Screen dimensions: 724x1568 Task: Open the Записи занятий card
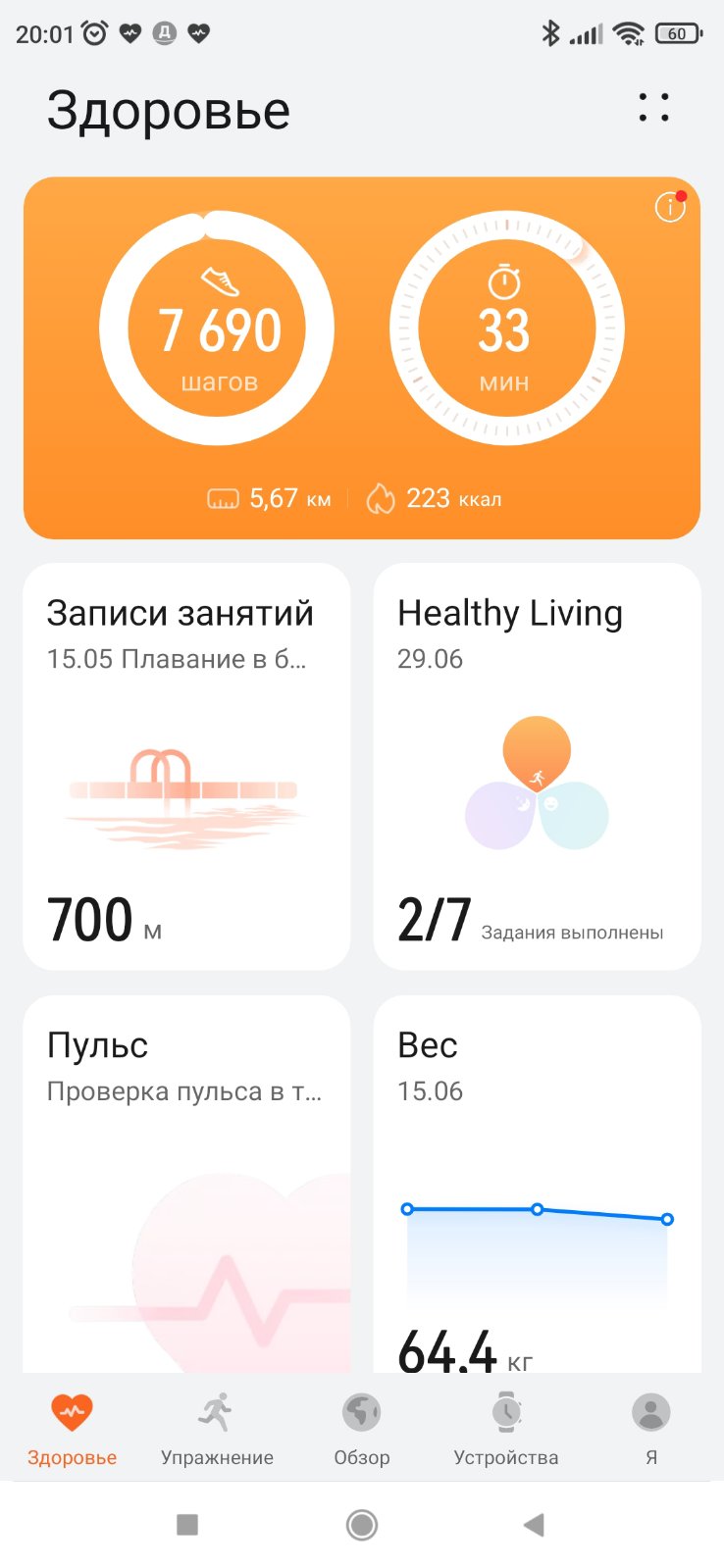pos(186,766)
